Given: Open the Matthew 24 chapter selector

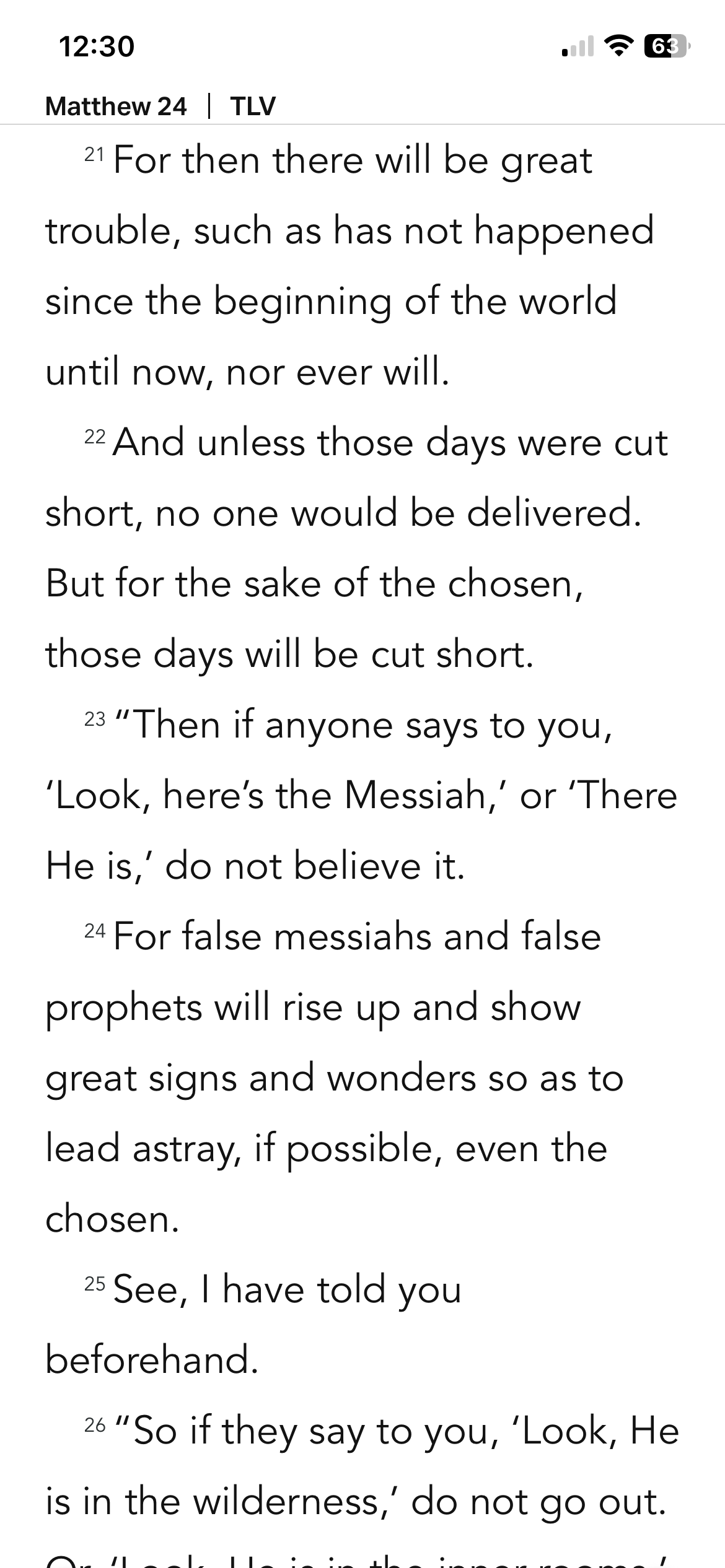Looking at the screenshot, I should pos(116,106).
